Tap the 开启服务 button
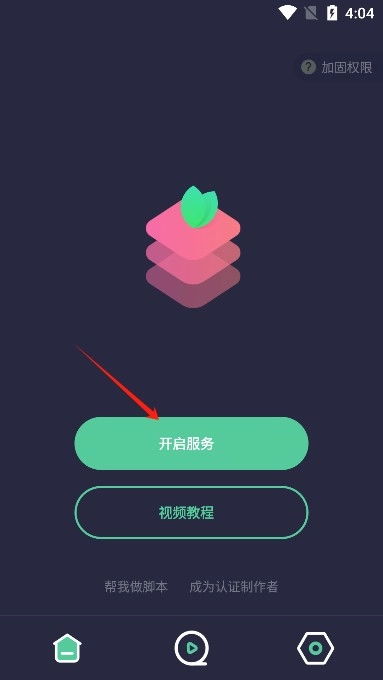Viewport: 383px width, 680px height. tap(191, 443)
